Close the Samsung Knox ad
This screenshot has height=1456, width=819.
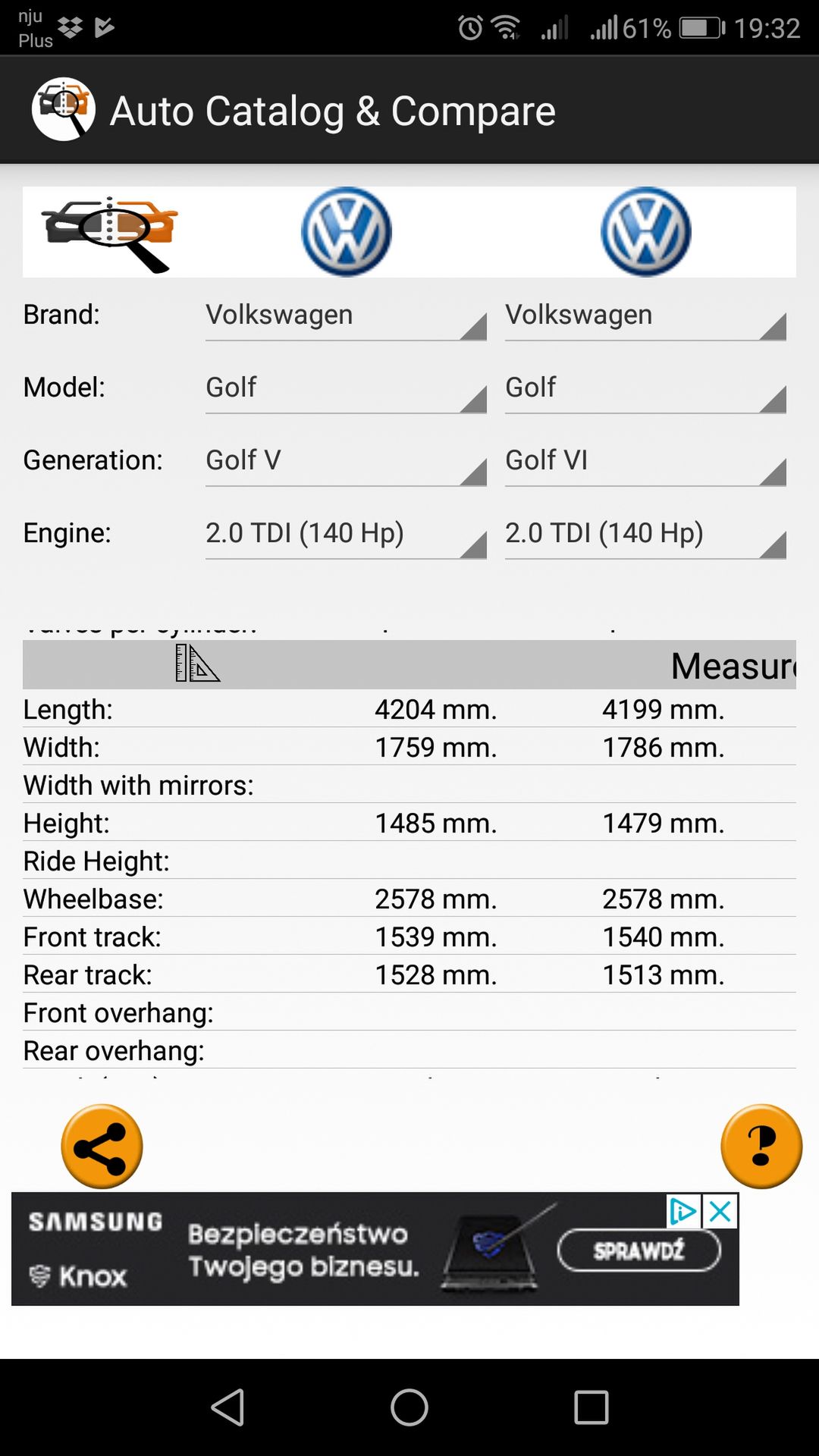720,1211
